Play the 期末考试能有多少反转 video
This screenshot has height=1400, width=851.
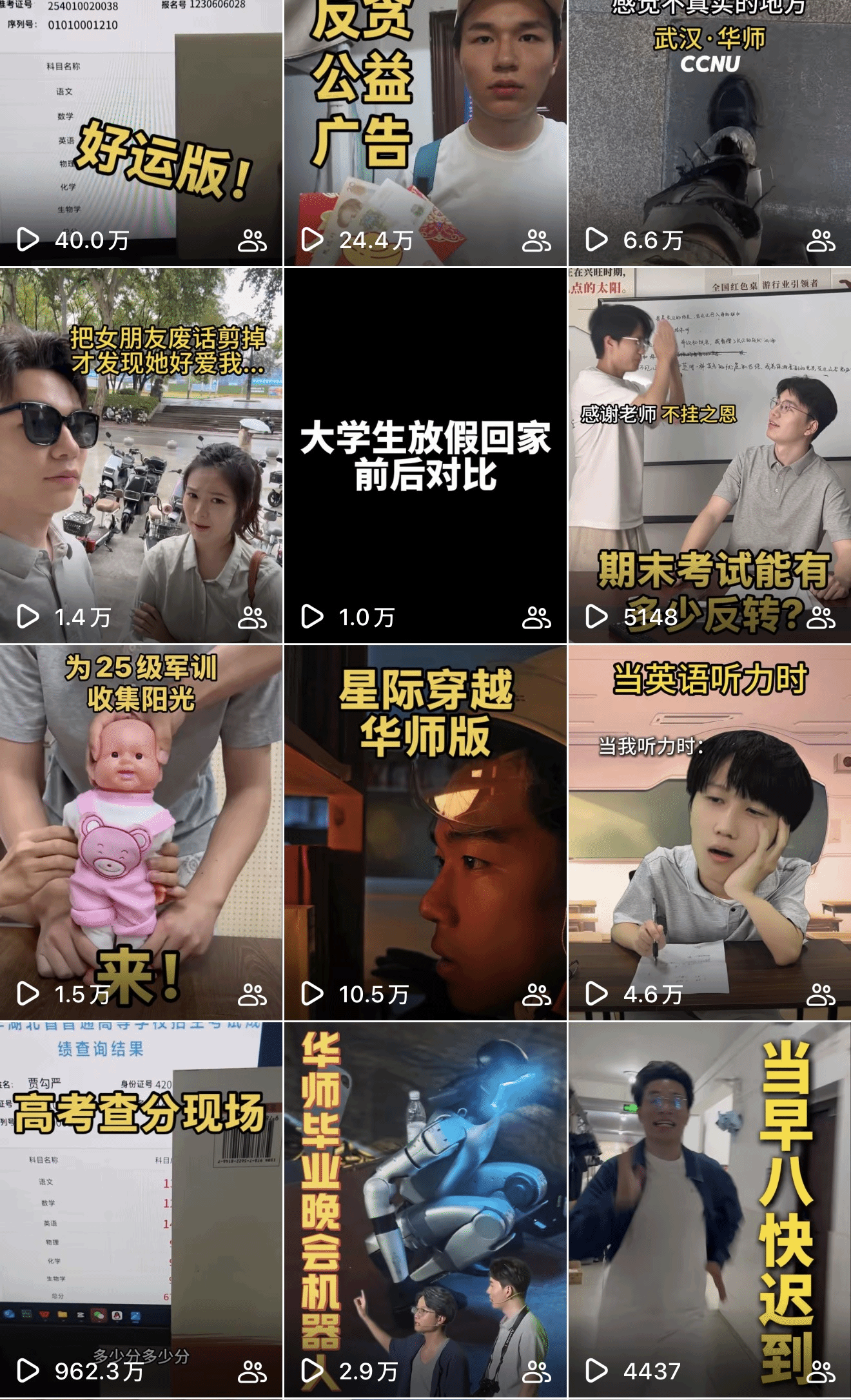pos(709,455)
